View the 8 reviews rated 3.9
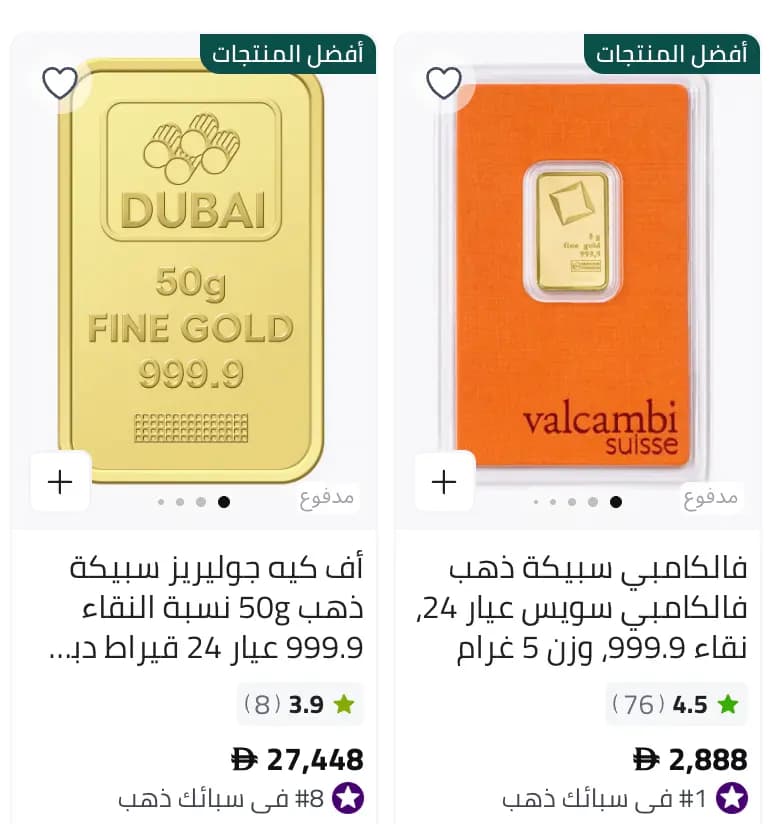 click(x=299, y=704)
